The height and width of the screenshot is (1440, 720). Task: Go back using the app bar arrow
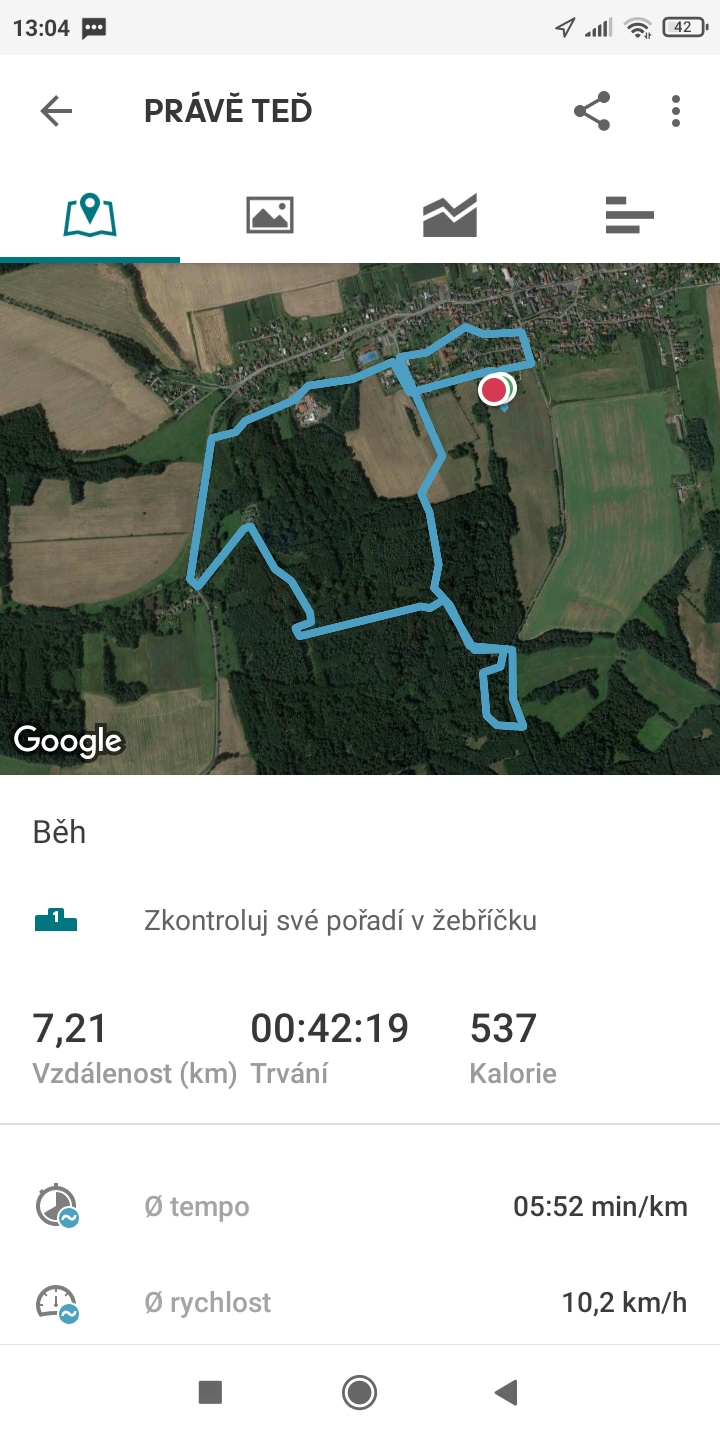56,111
